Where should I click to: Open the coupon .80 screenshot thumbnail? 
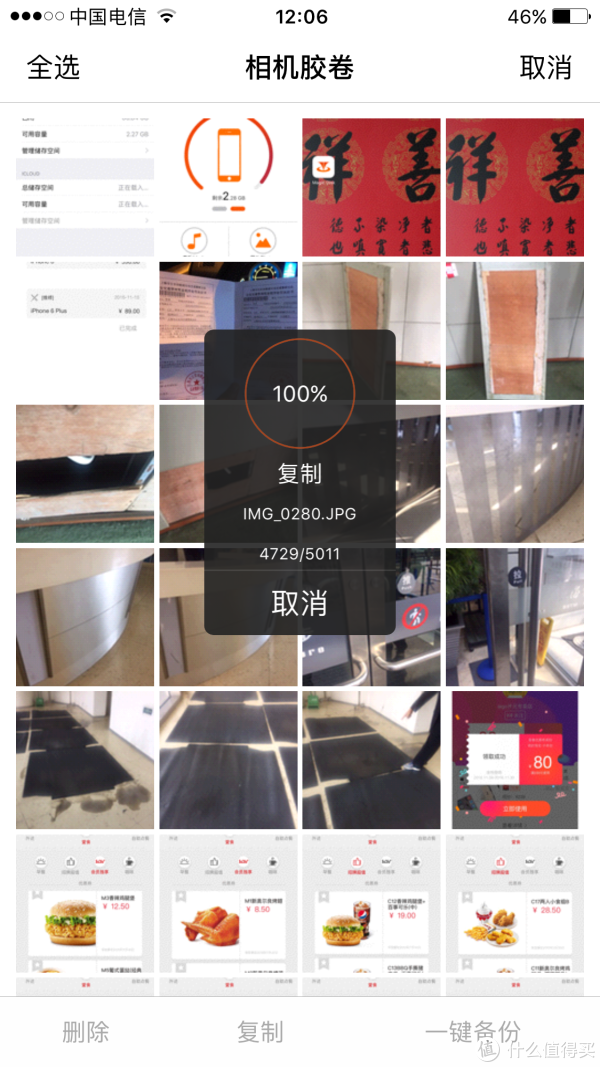(x=515, y=760)
